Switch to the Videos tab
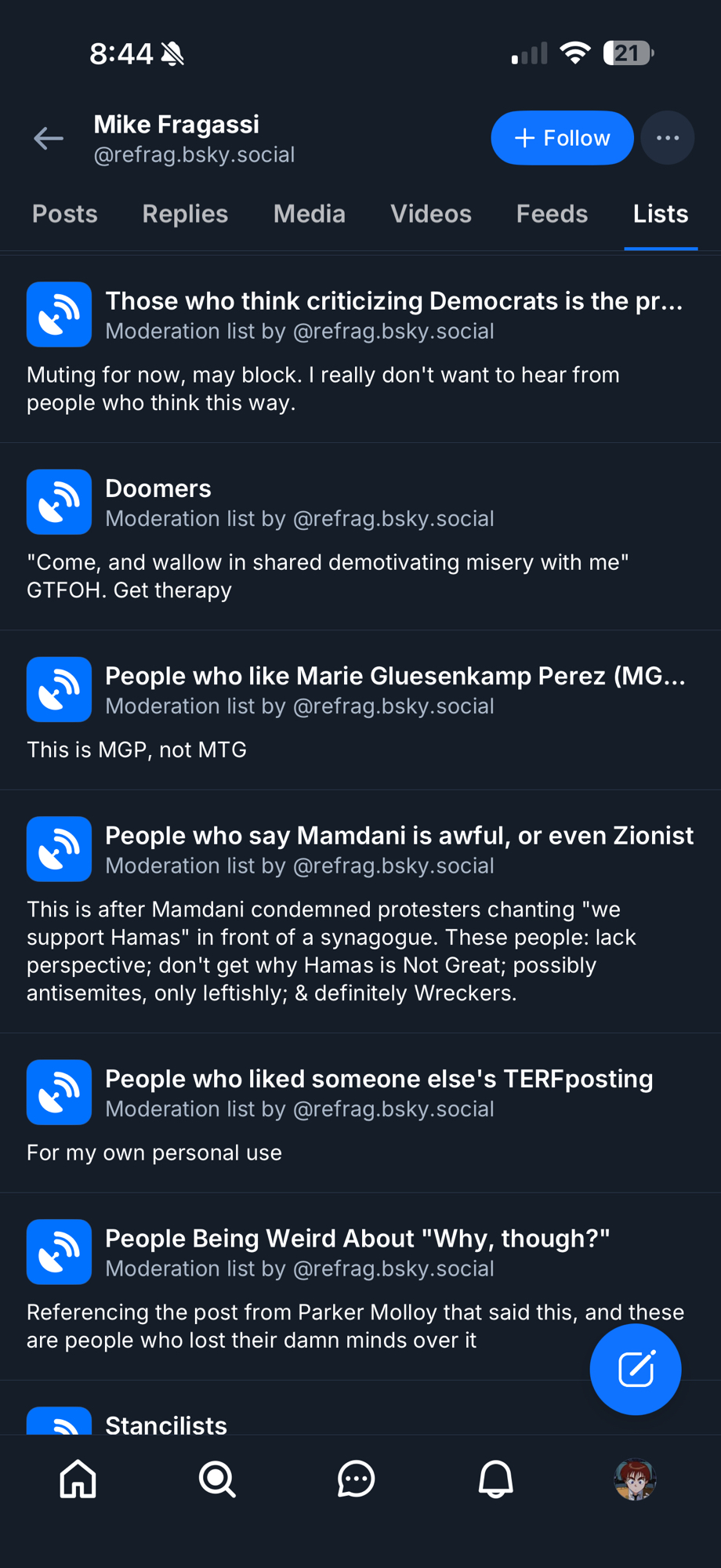721x1568 pixels. pos(430,214)
